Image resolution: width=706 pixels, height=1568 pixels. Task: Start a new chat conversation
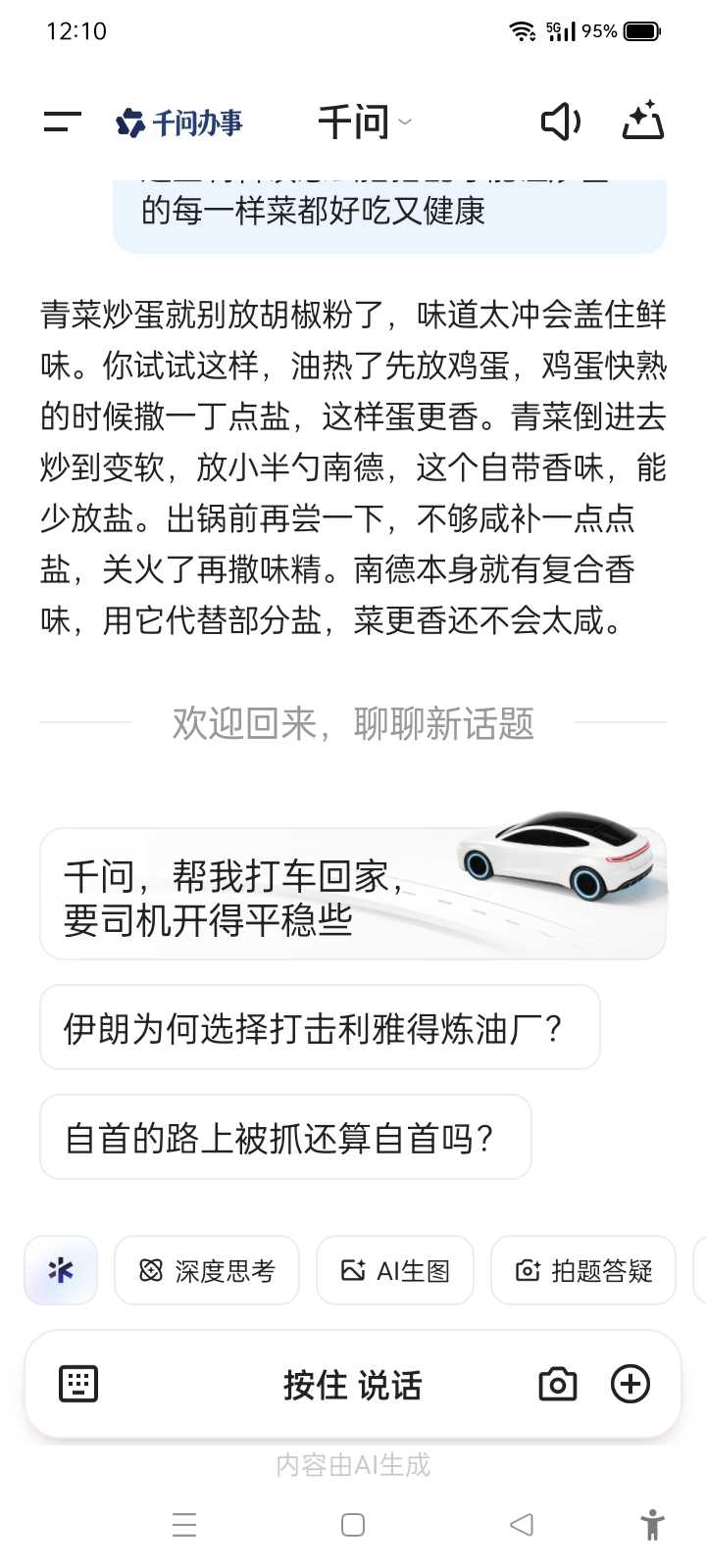643,122
